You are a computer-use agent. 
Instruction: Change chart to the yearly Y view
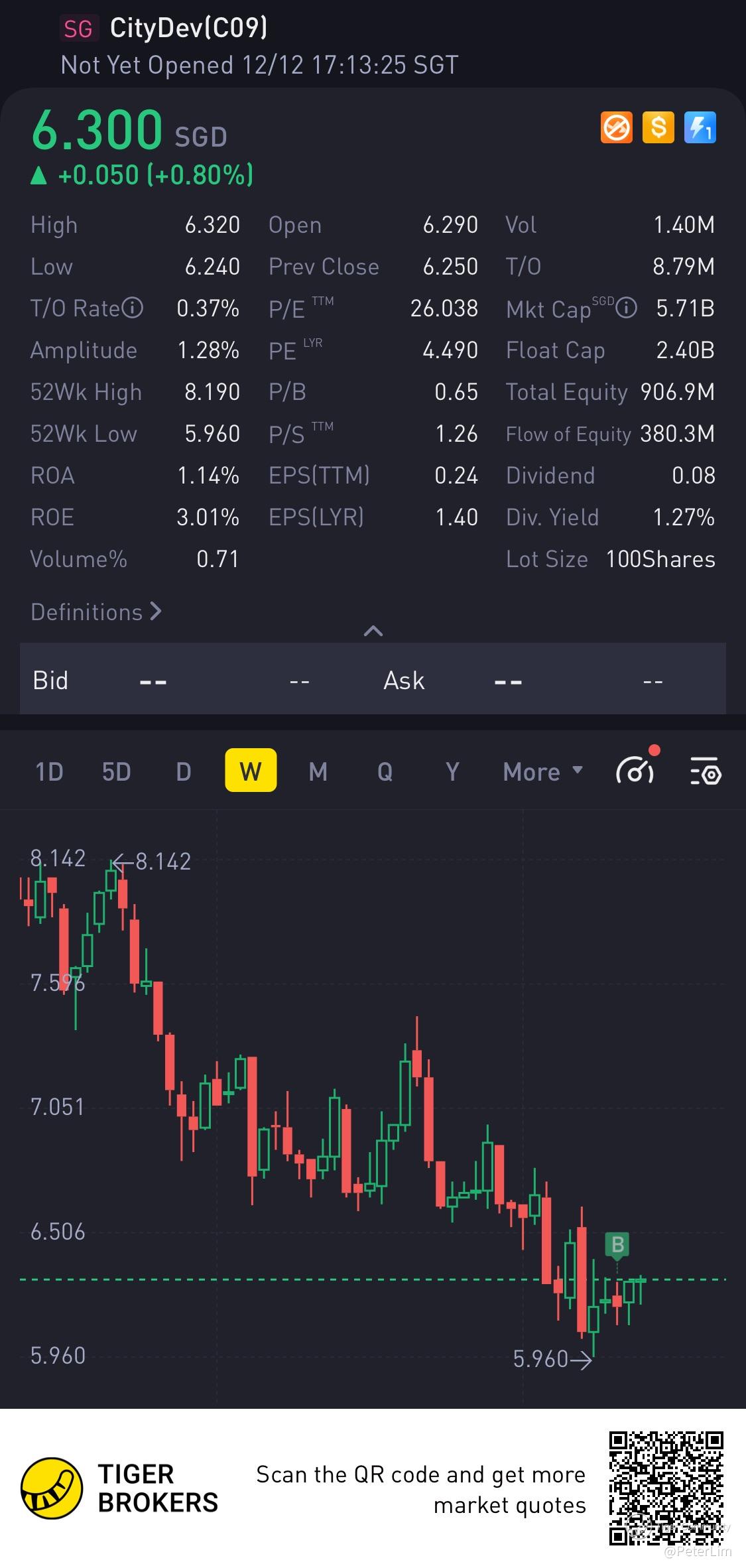coord(452,771)
